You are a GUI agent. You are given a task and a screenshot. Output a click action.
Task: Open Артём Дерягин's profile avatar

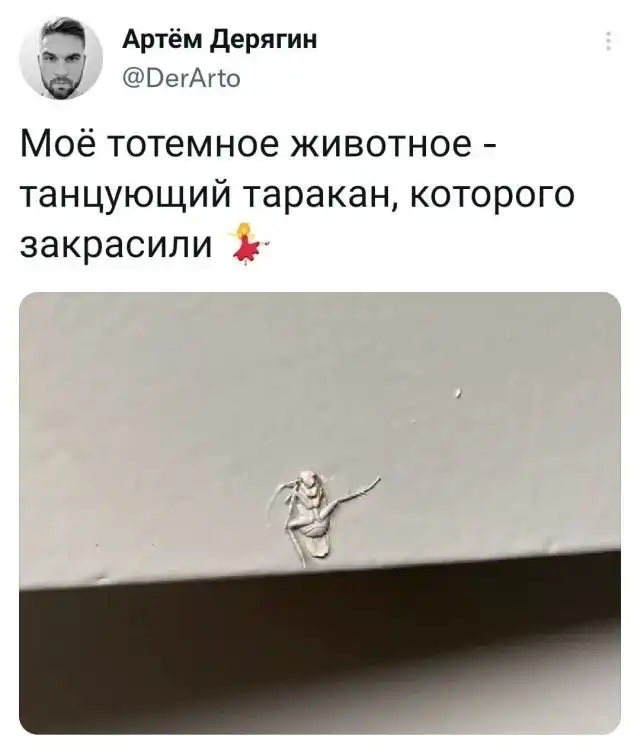[x=61, y=59]
